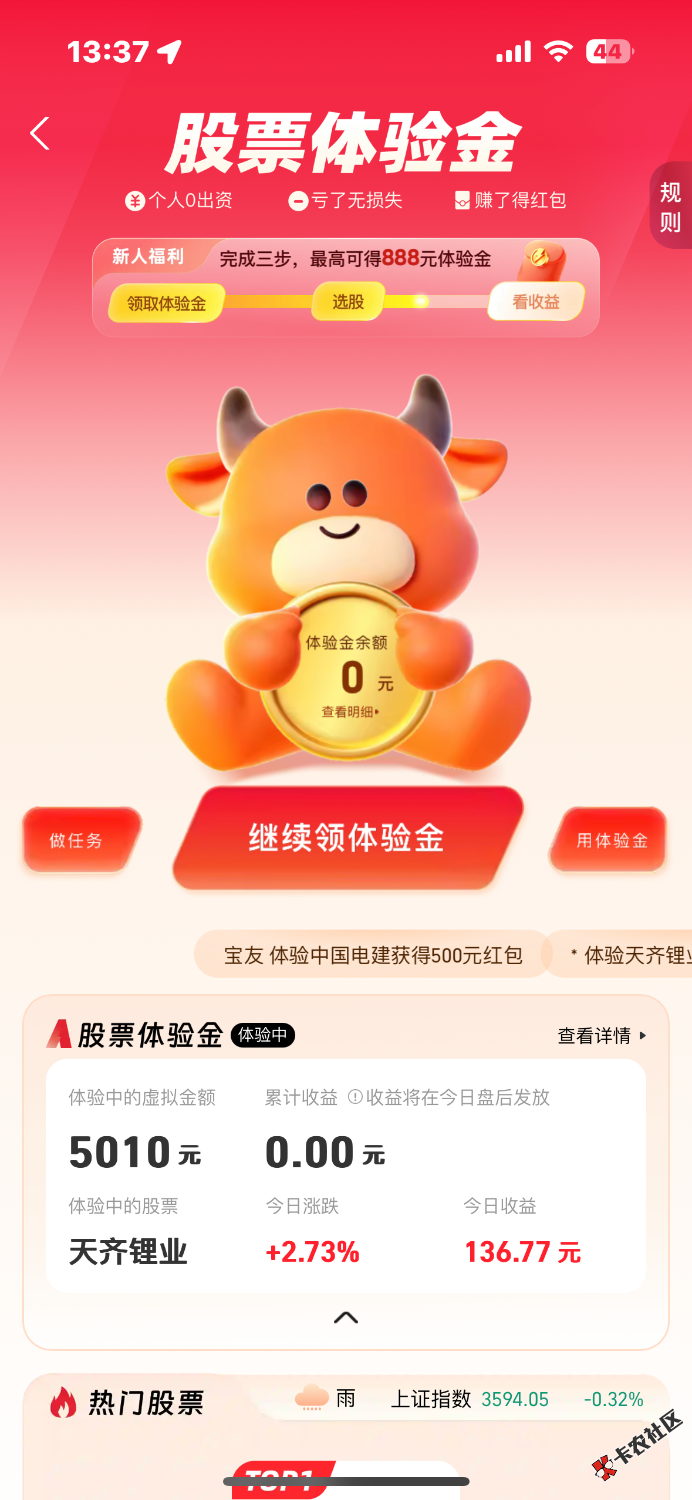The image size is (692, 1500).
Task: Tap 继续领体验金 main button
Action: [x=346, y=838]
